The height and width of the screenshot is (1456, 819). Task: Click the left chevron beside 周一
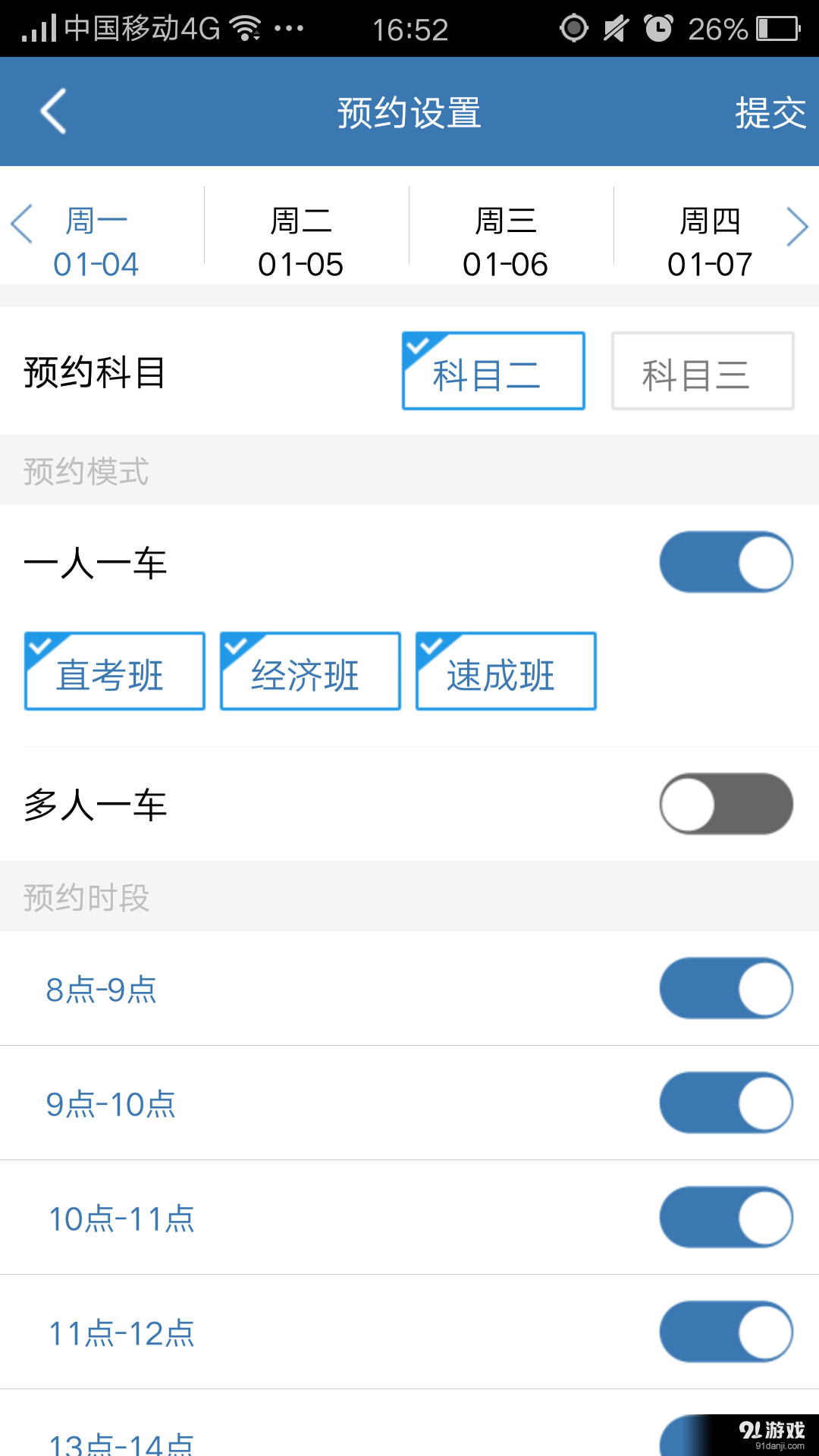[21, 226]
